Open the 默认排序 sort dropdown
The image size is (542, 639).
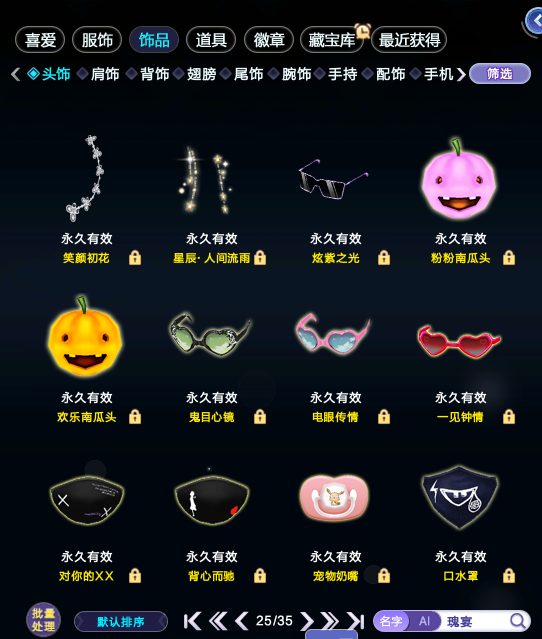(x=121, y=622)
